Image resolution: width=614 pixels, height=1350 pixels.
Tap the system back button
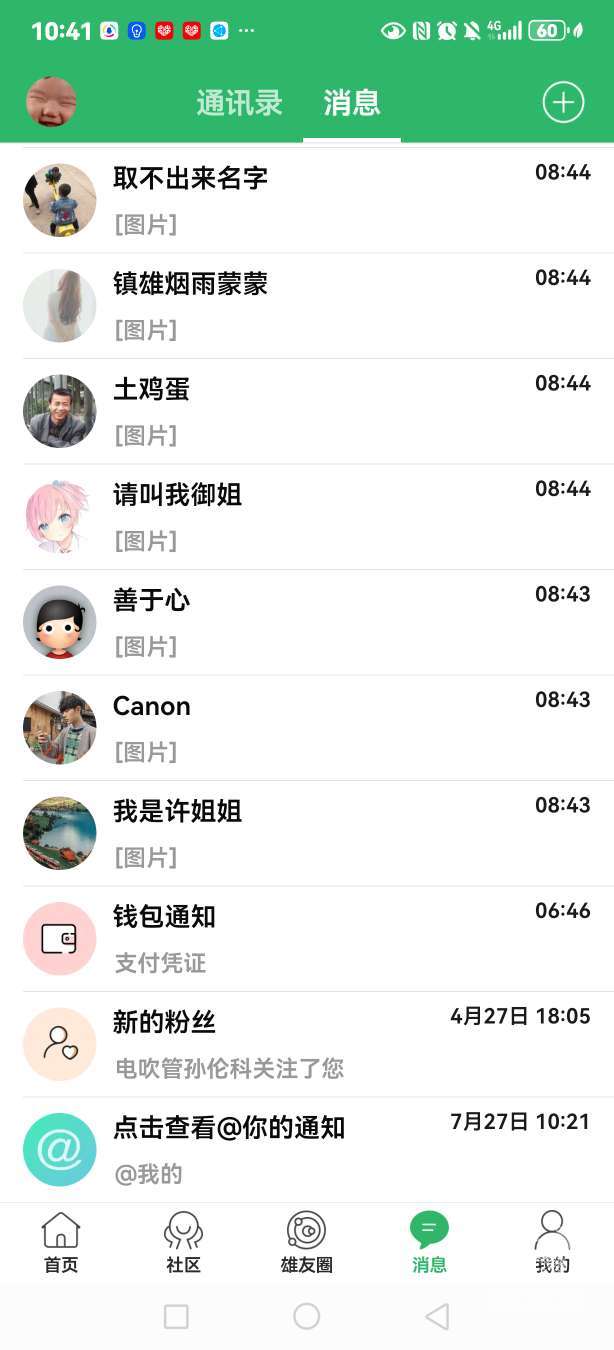[437, 1317]
